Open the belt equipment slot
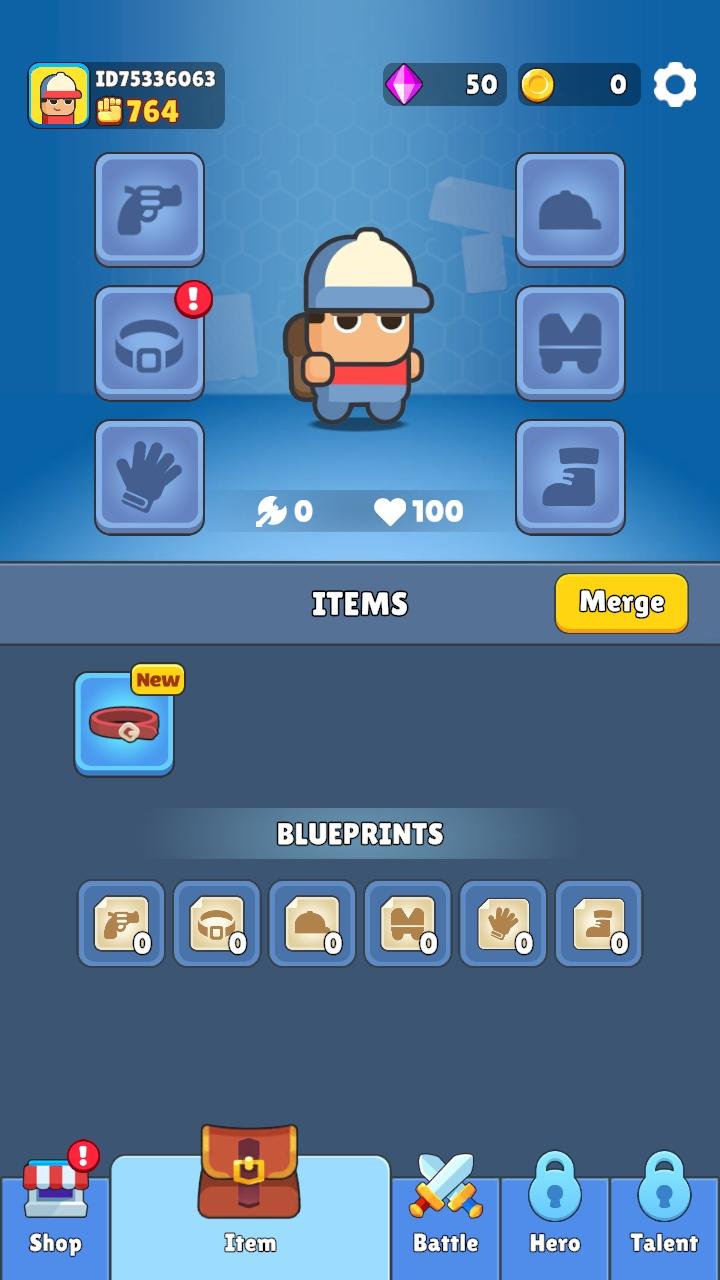This screenshot has width=720, height=1280. click(149, 343)
